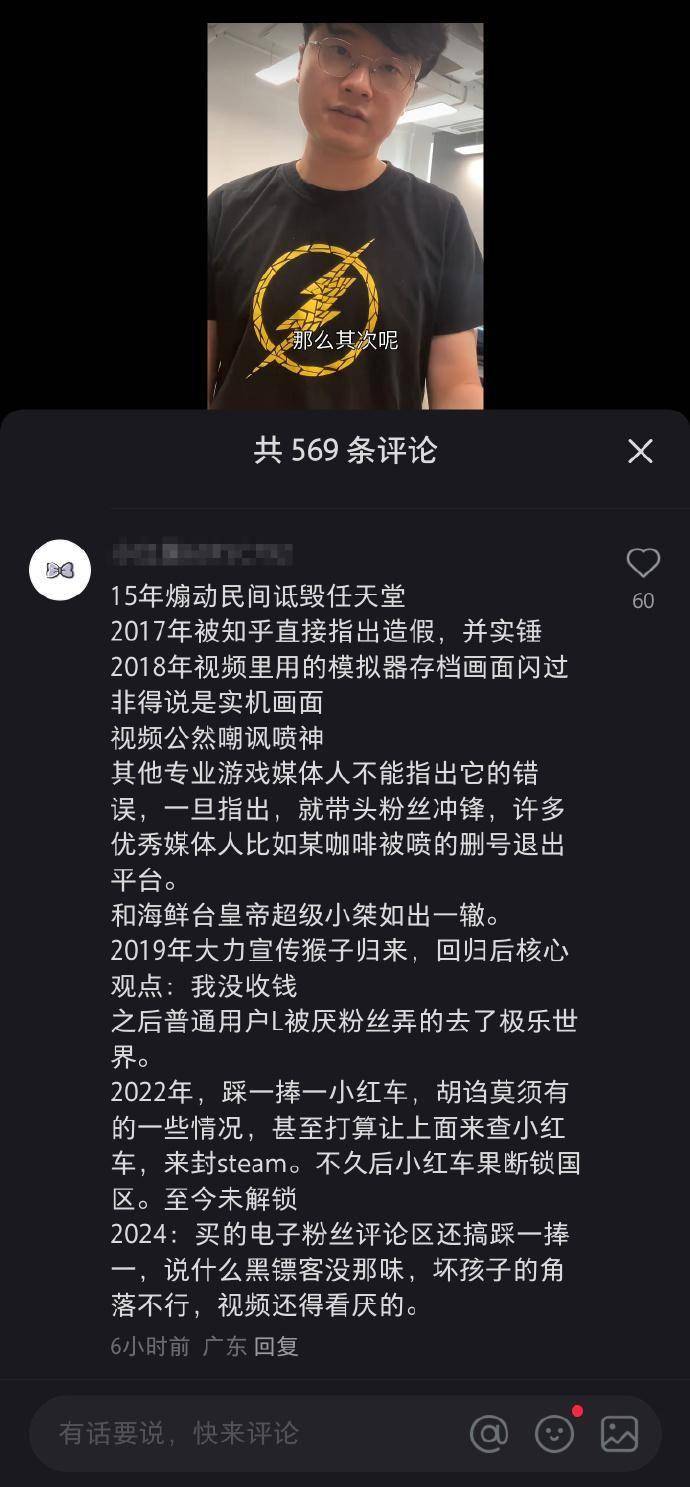
Task: Attach an image to the comment
Action: pos(619,1433)
